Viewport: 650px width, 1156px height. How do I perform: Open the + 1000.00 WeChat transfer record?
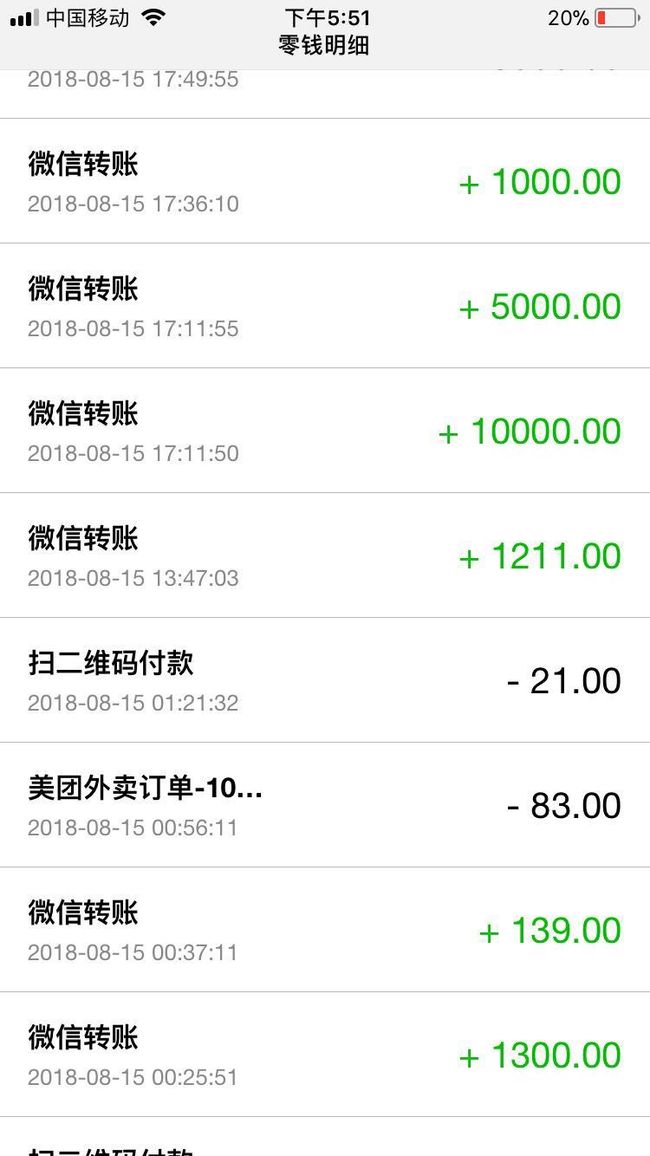325,181
